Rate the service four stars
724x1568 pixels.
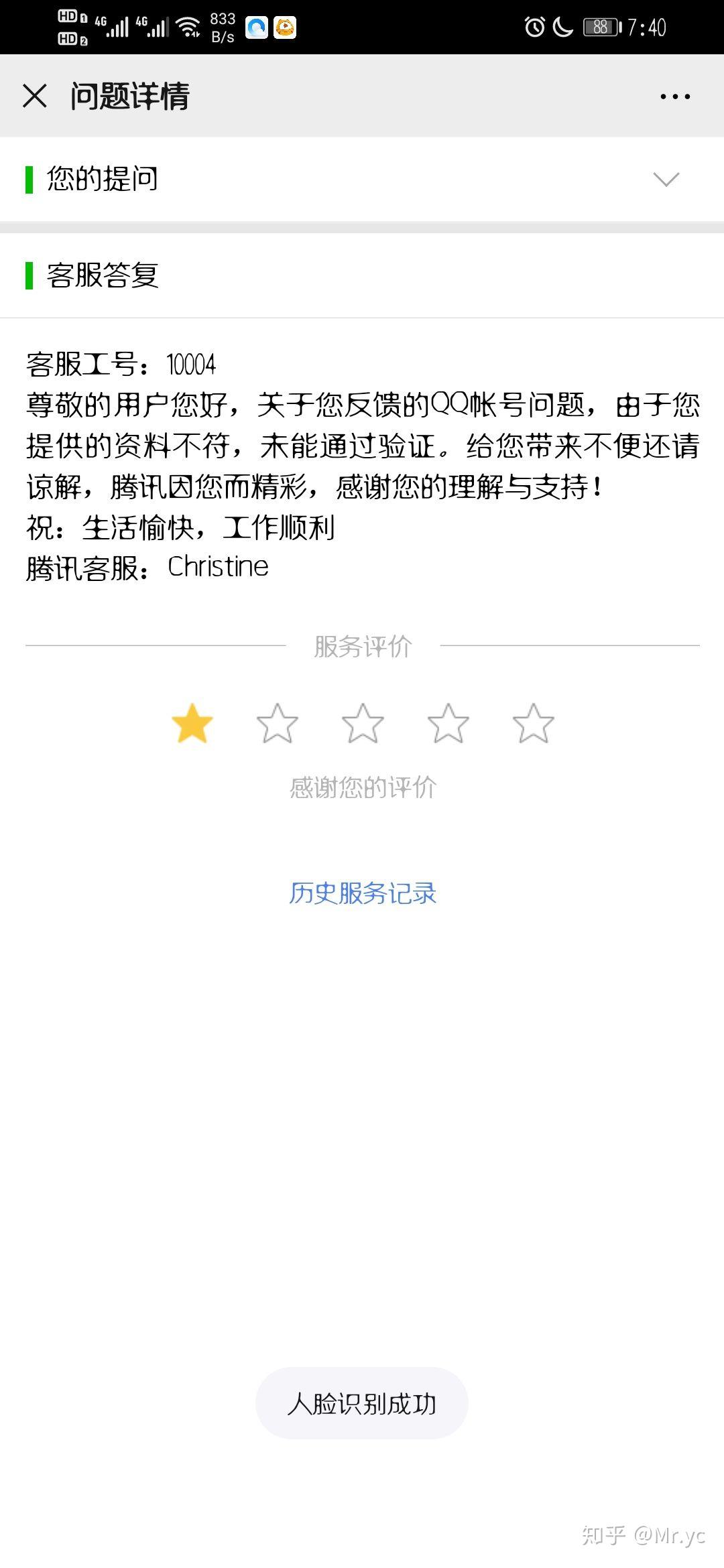pos(448,724)
